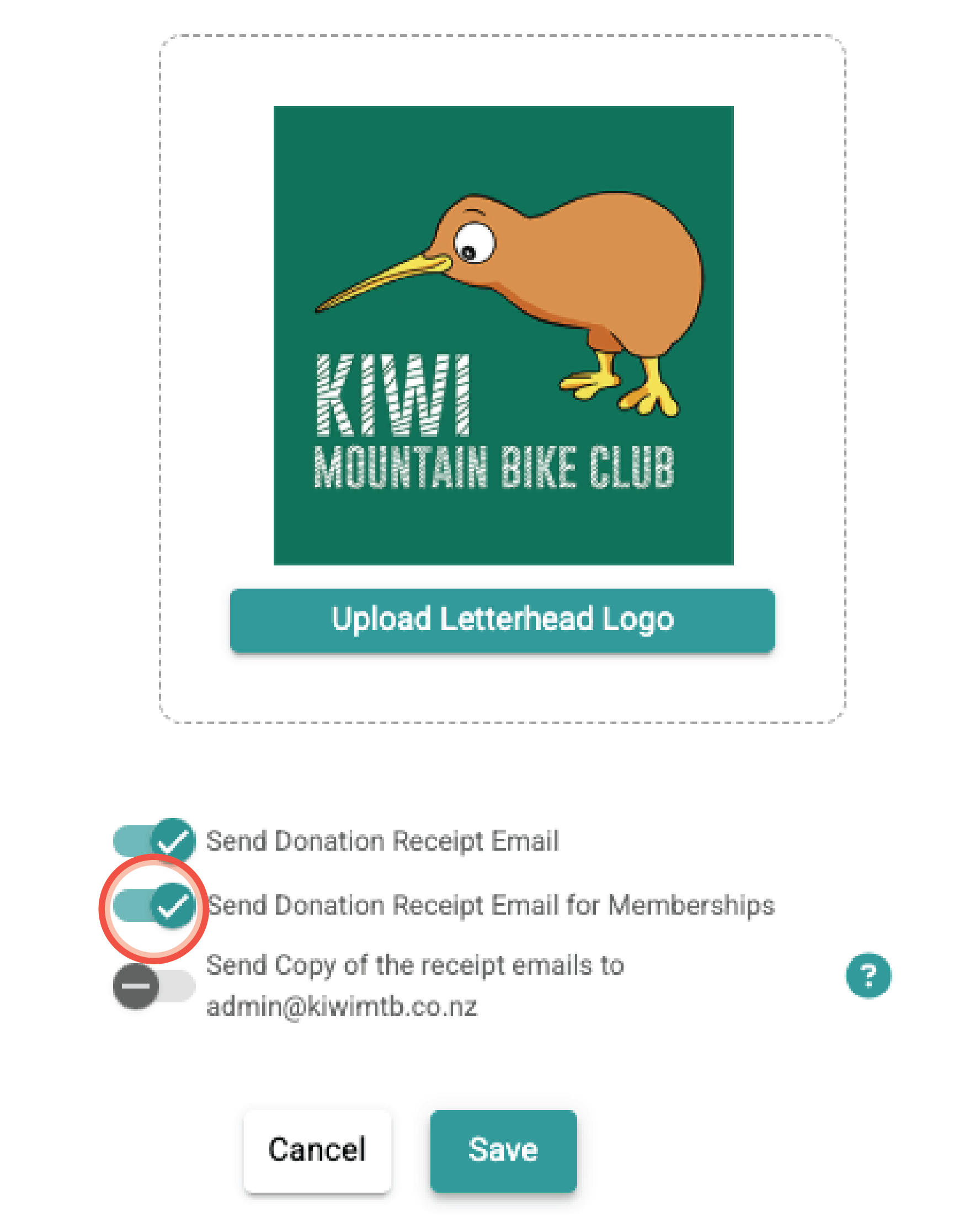Disable Send Donation Receipt Email for Memberships

(x=155, y=904)
